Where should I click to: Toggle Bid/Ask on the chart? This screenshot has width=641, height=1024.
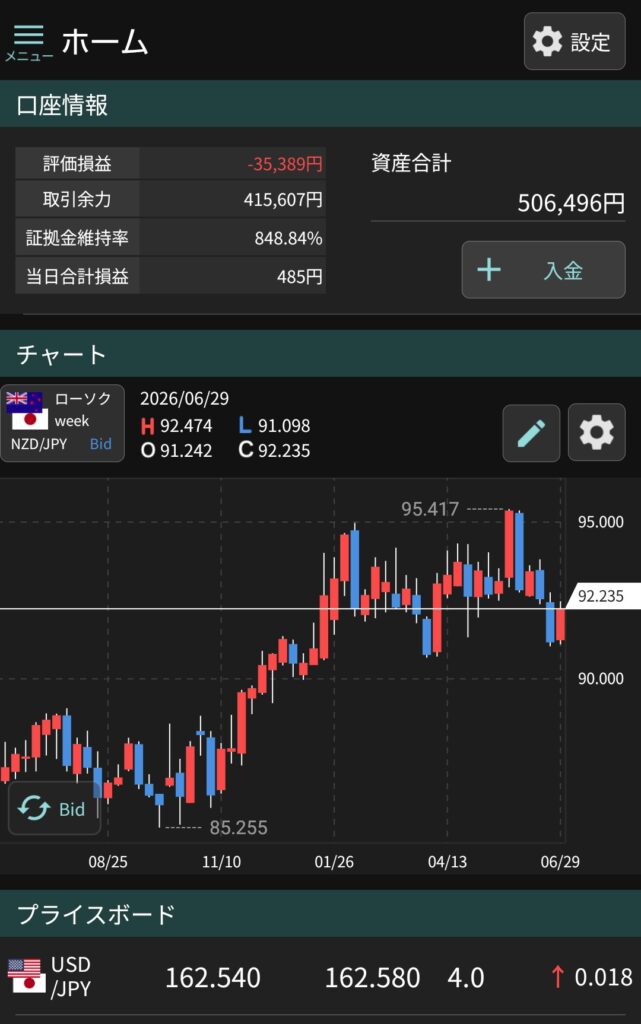(x=54, y=808)
